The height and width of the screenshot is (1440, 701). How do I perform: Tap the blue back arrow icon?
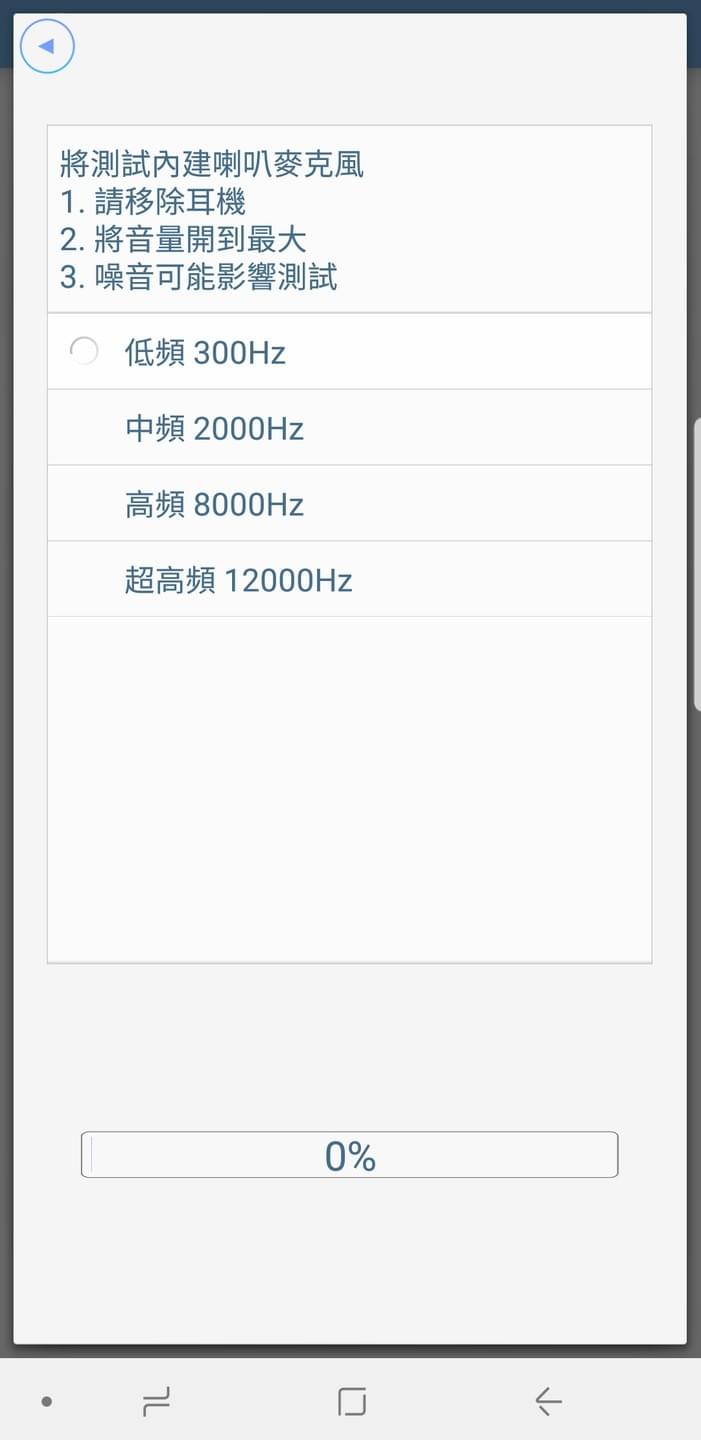pyautogui.click(x=47, y=46)
